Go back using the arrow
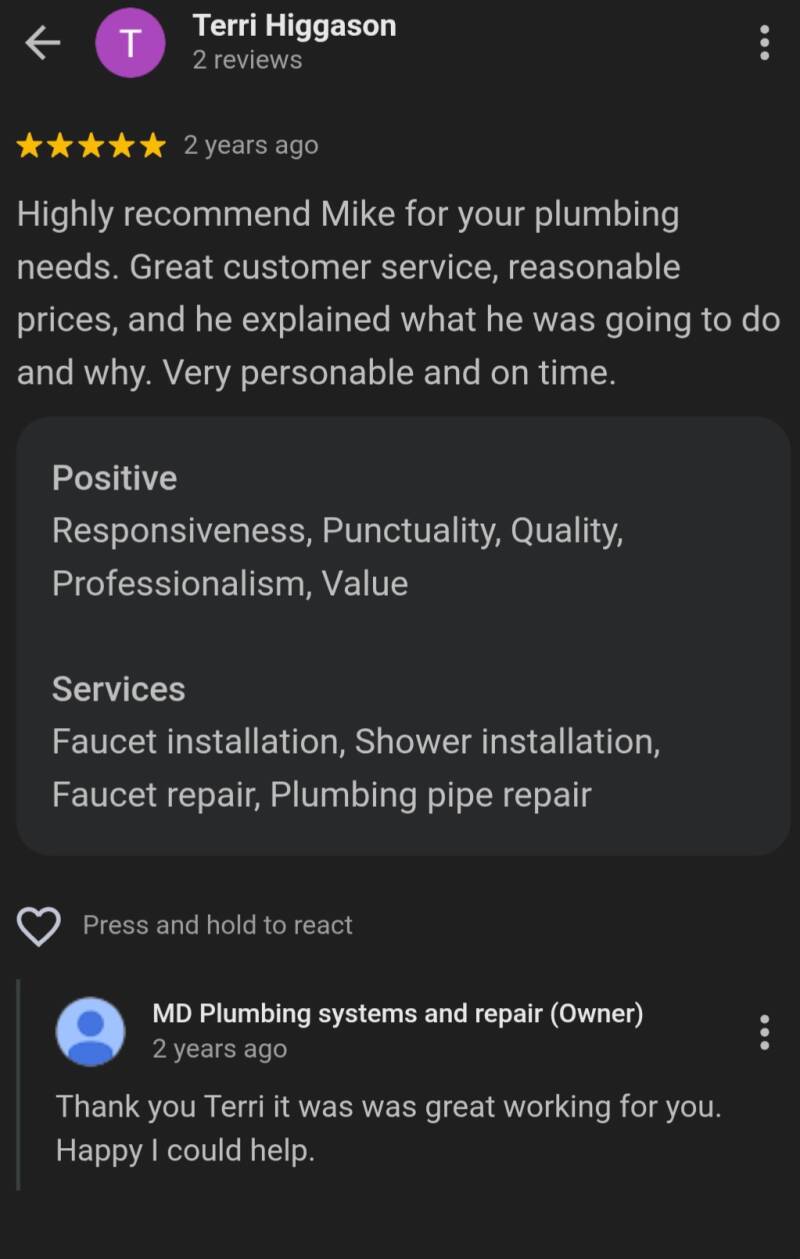The image size is (800, 1259). tap(42, 43)
